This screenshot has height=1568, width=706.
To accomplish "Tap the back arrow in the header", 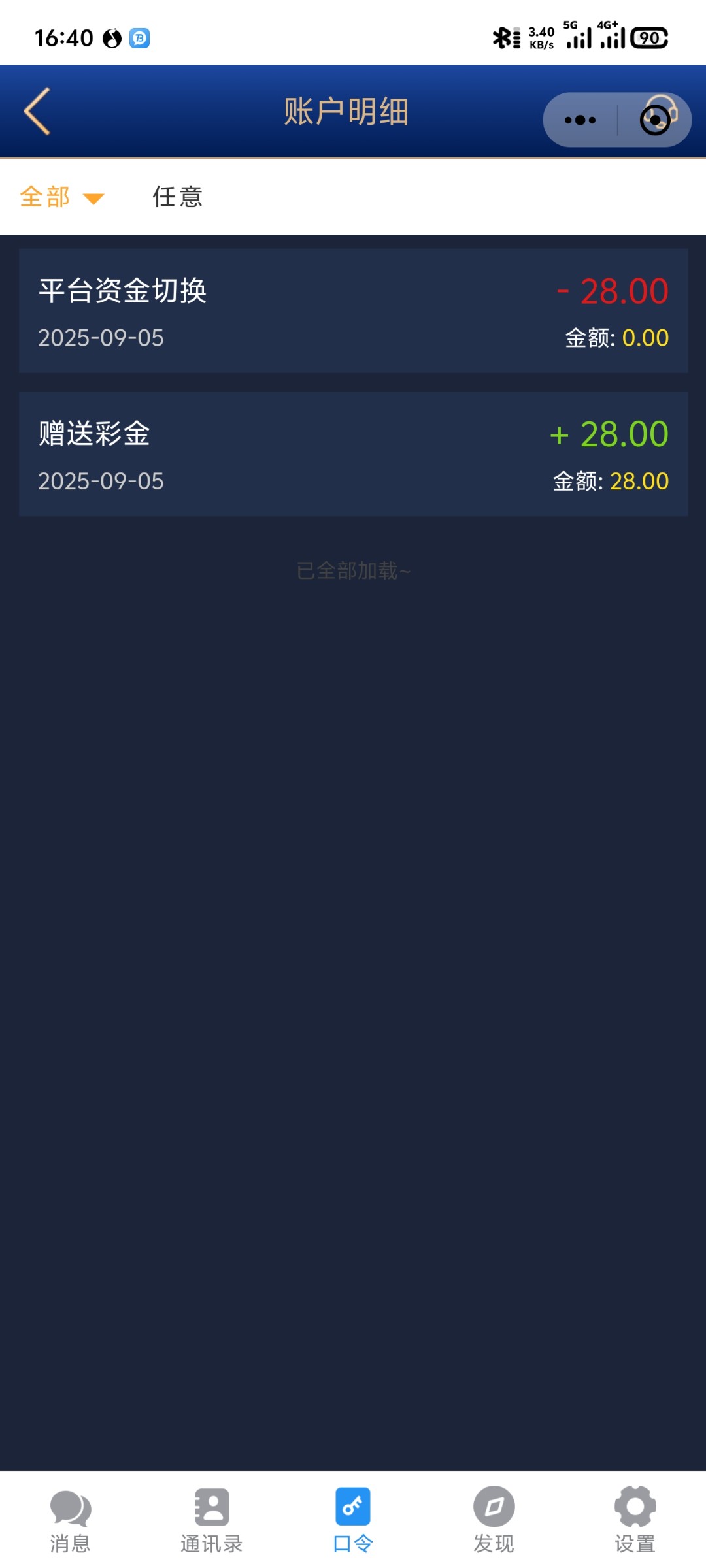I will point(36,111).
